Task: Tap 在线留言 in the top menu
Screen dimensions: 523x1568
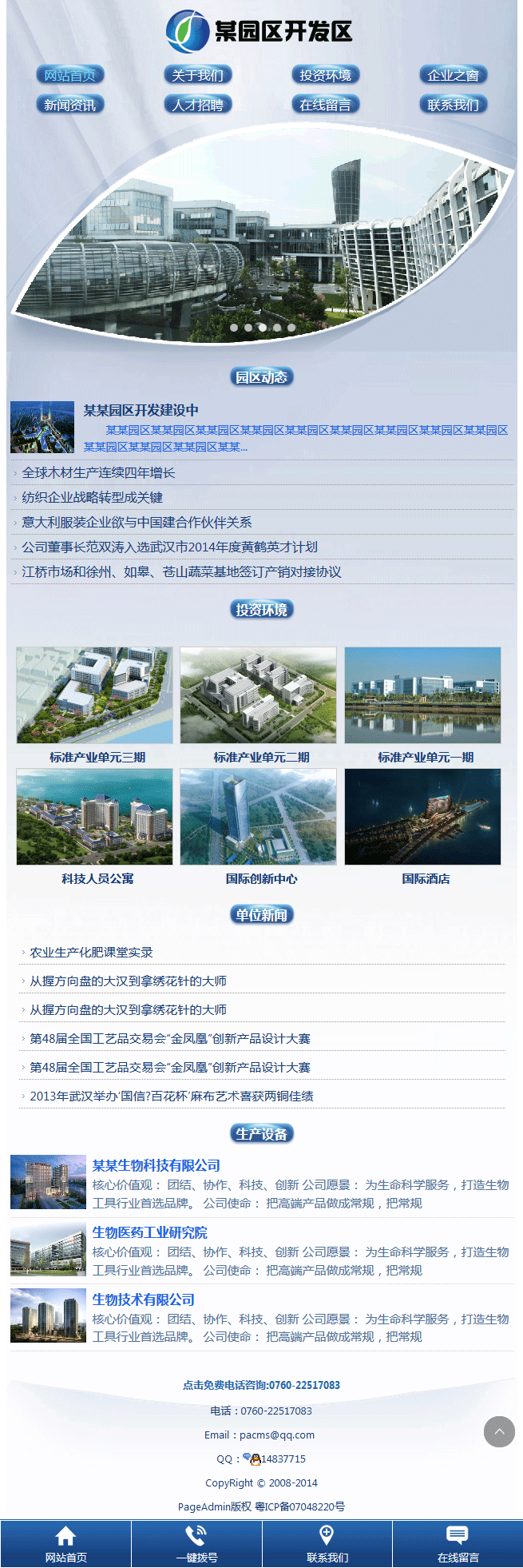Action: [x=325, y=105]
